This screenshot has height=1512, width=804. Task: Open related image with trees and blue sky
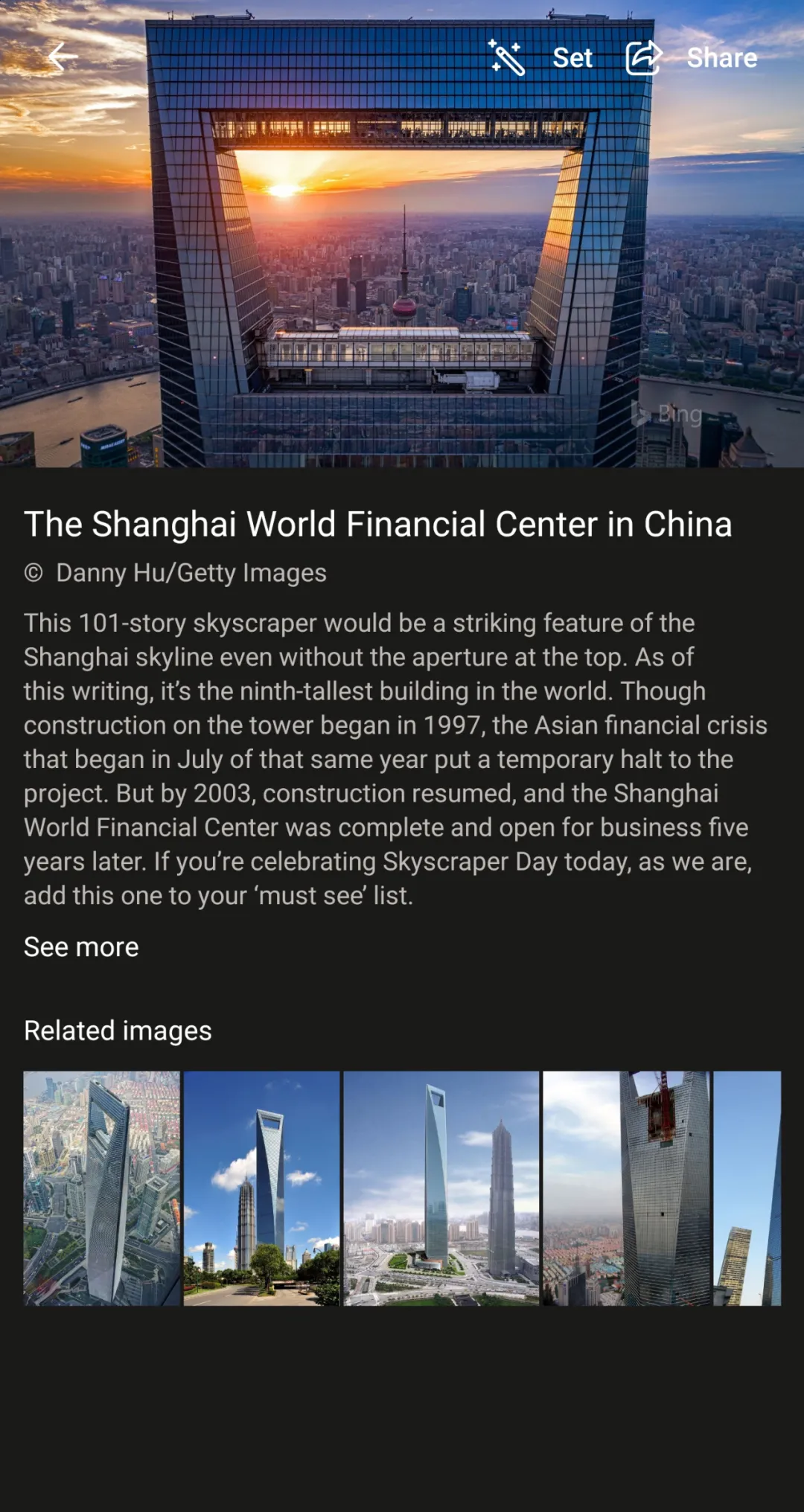[x=261, y=1188]
